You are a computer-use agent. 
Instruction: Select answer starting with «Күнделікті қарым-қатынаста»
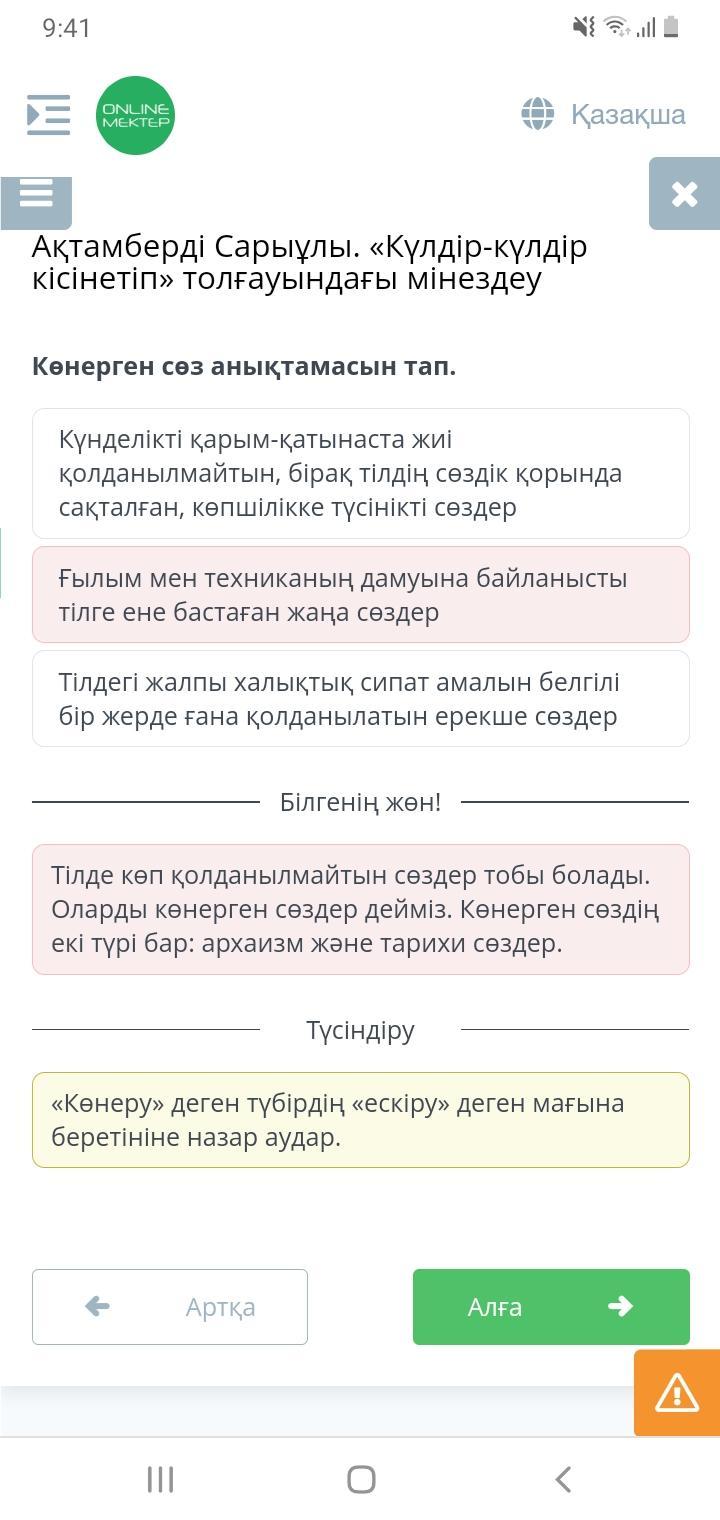tap(360, 473)
